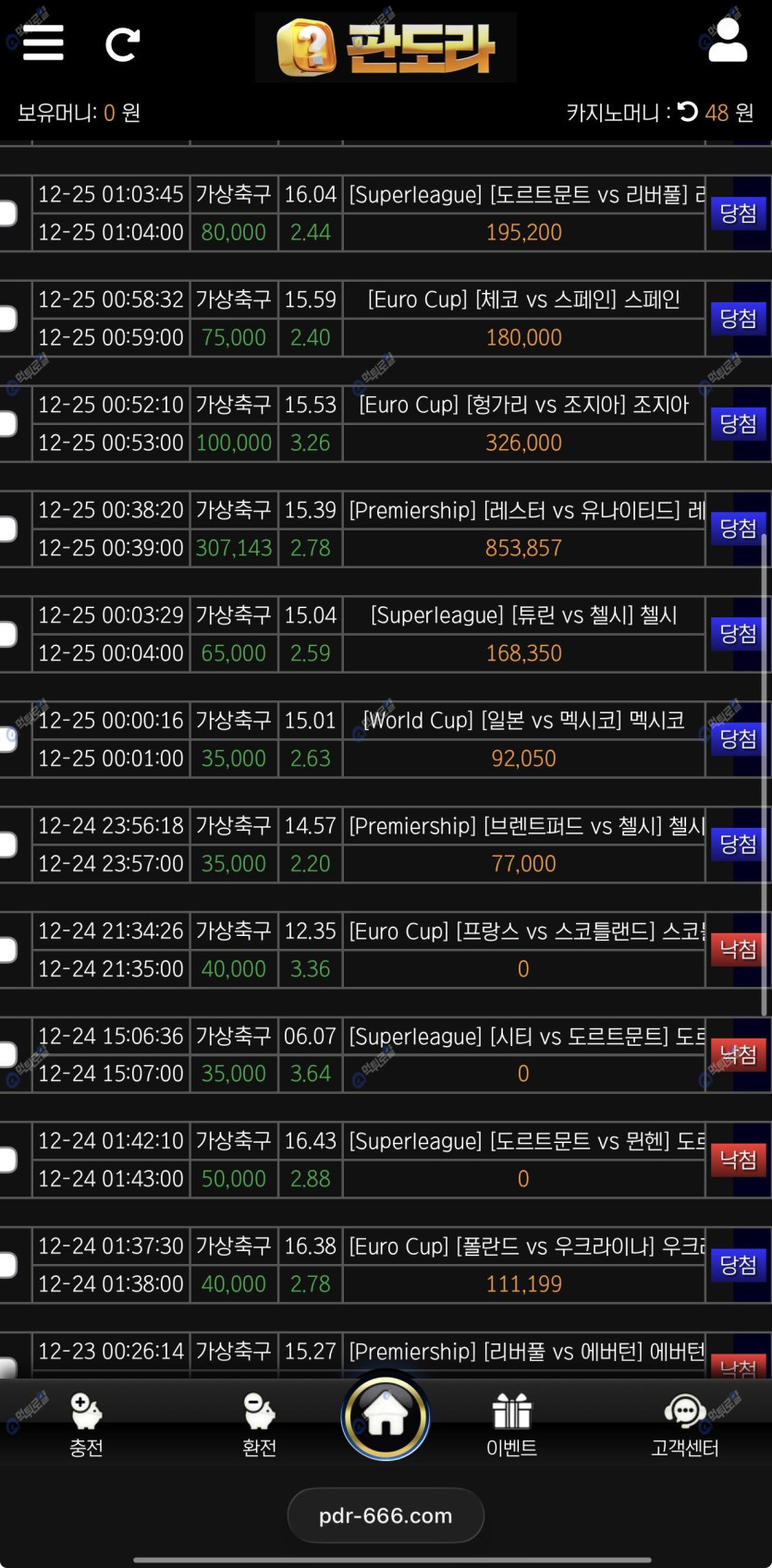
Task: Go to the home button
Action: [x=386, y=1416]
